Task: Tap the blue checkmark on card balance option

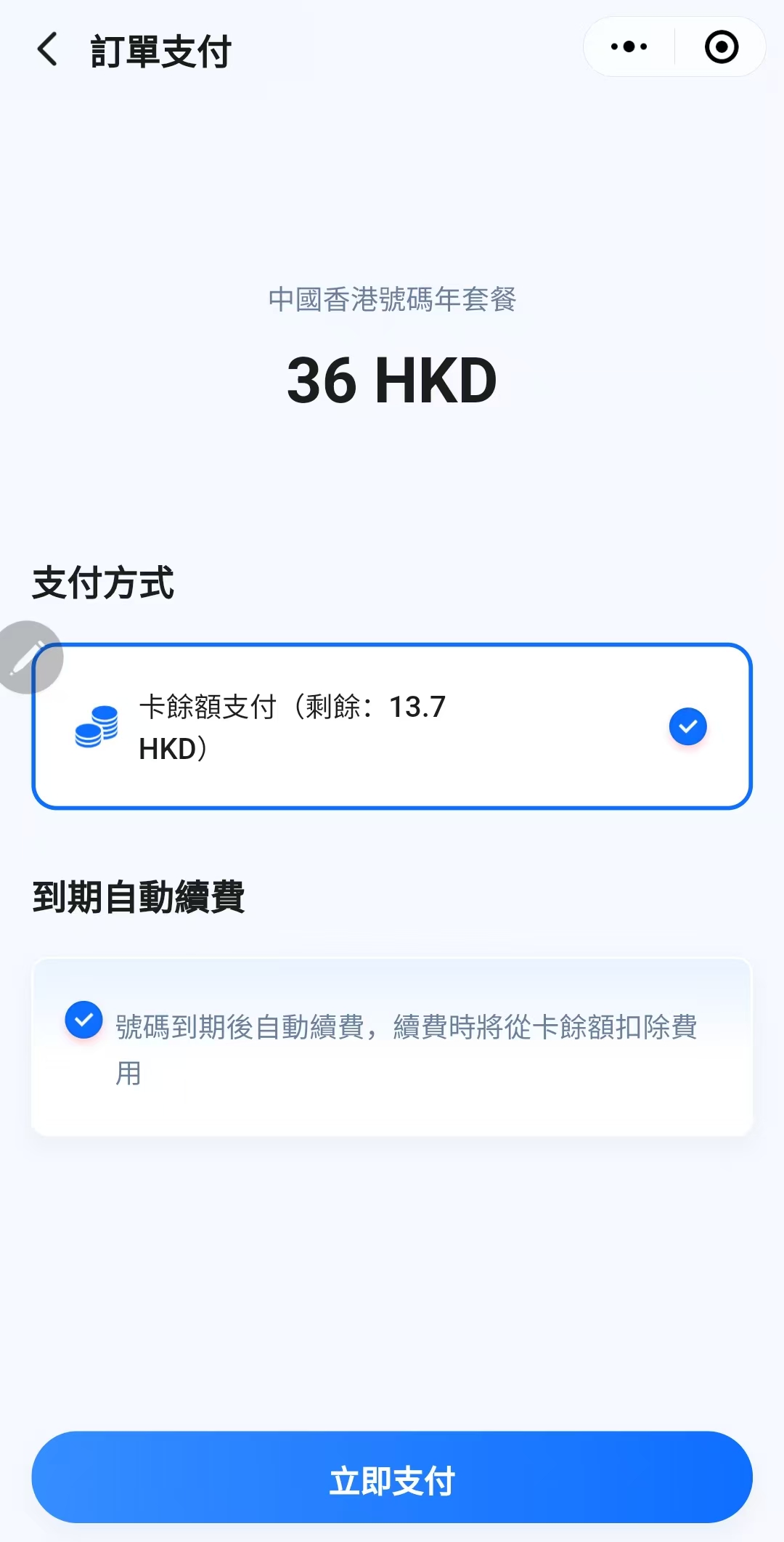Action: click(x=687, y=726)
